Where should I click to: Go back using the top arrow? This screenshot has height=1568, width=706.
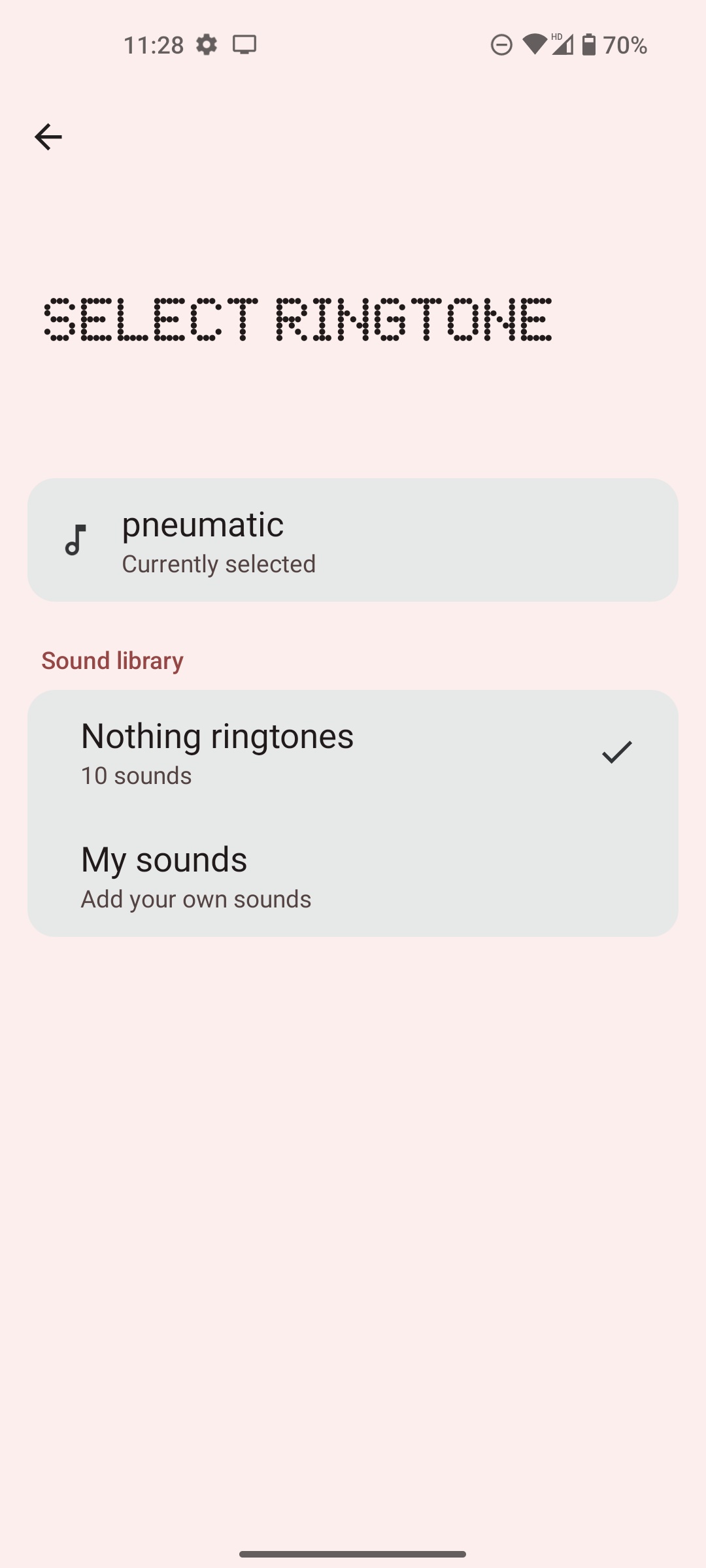[x=48, y=137]
